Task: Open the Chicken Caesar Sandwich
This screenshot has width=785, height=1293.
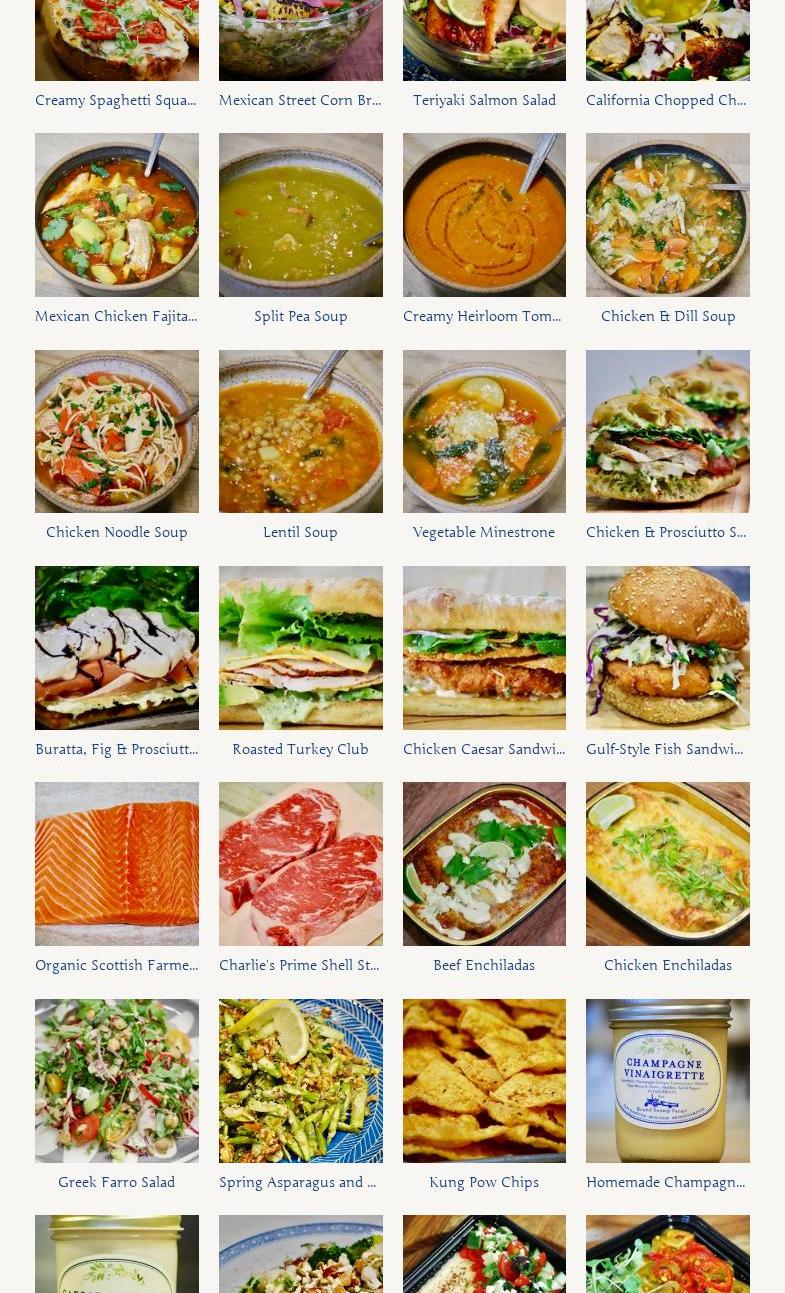Action: click(484, 647)
